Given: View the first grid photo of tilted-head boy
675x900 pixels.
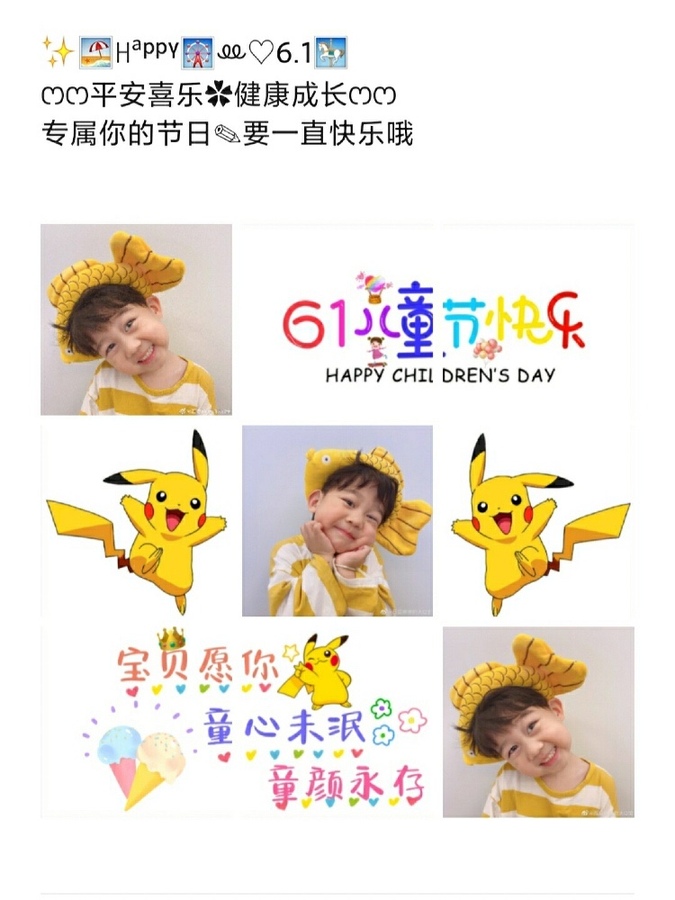Looking at the screenshot, I should tap(136, 319).
